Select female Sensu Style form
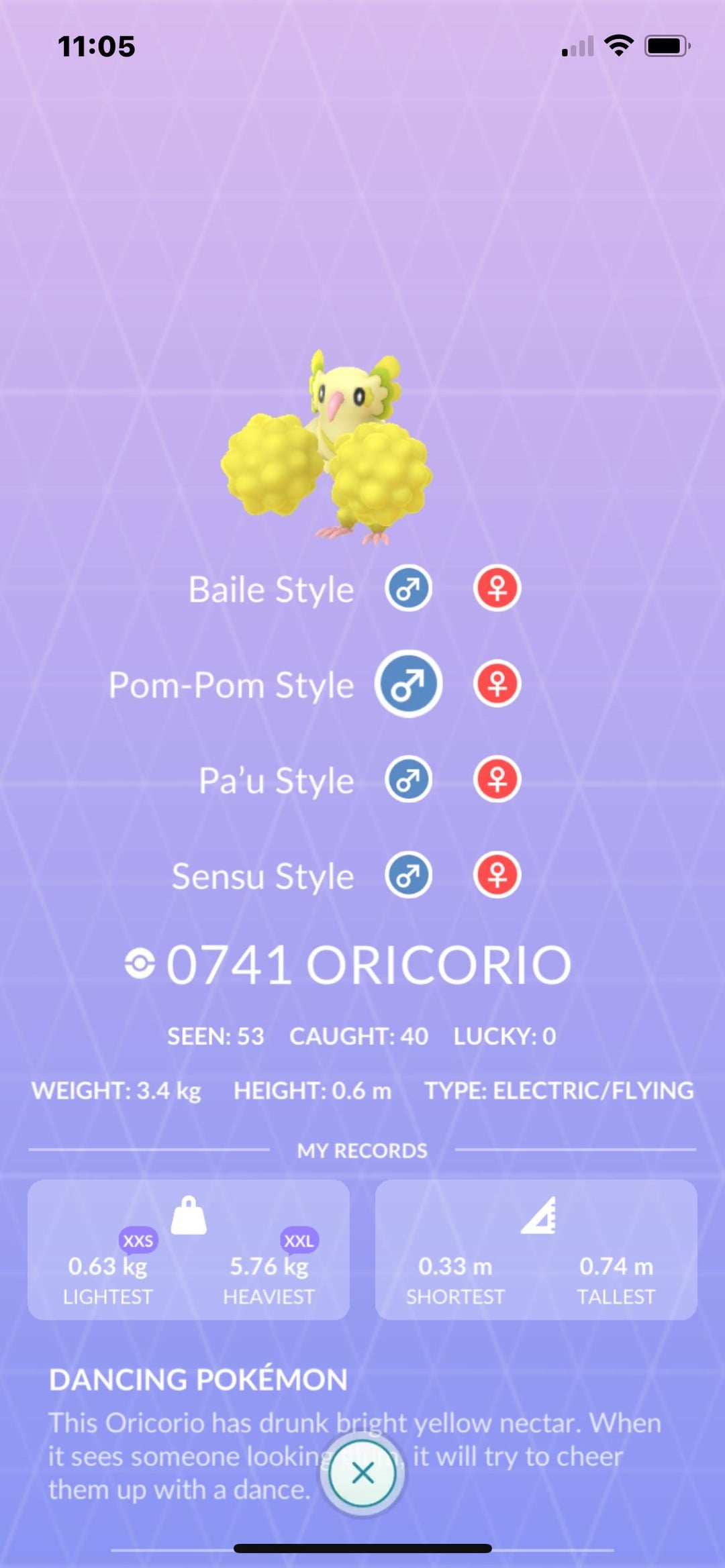 click(497, 875)
